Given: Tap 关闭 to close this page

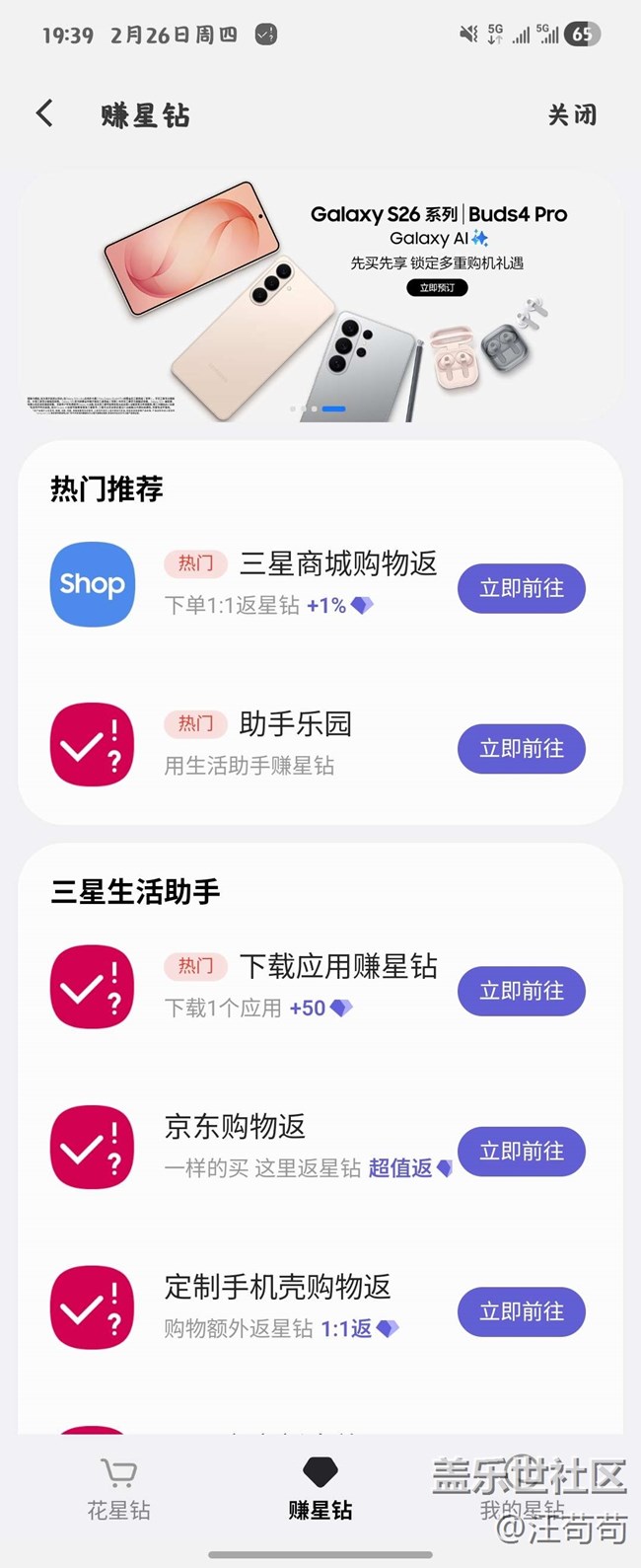Looking at the screenshot, I should (x=572, y=115).
